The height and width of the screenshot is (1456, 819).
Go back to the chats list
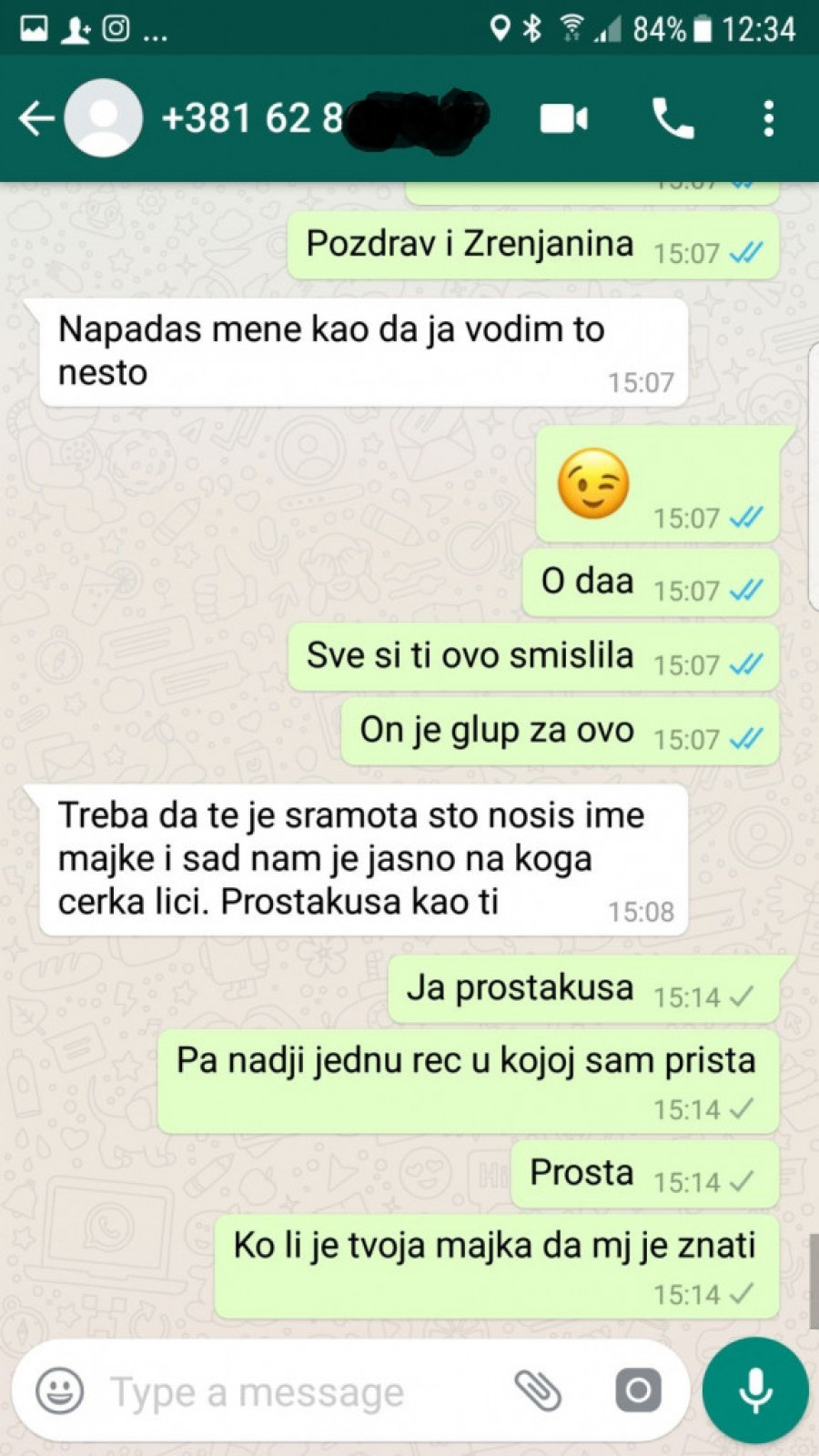pos(35,119)
